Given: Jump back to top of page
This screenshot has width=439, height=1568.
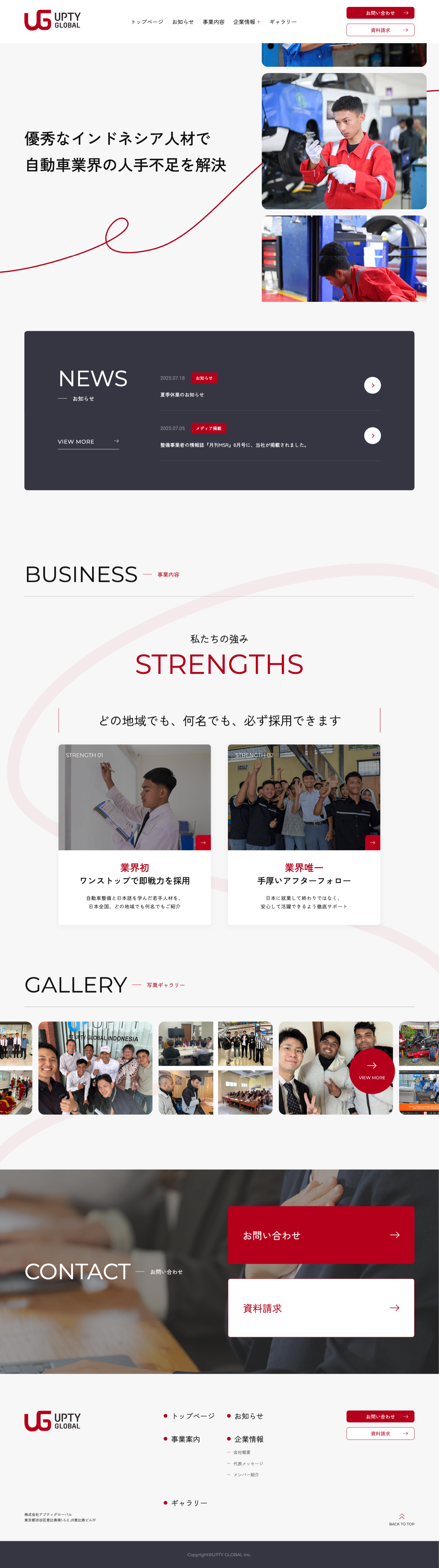Looking at the screenshot, I should (401, 1519).
